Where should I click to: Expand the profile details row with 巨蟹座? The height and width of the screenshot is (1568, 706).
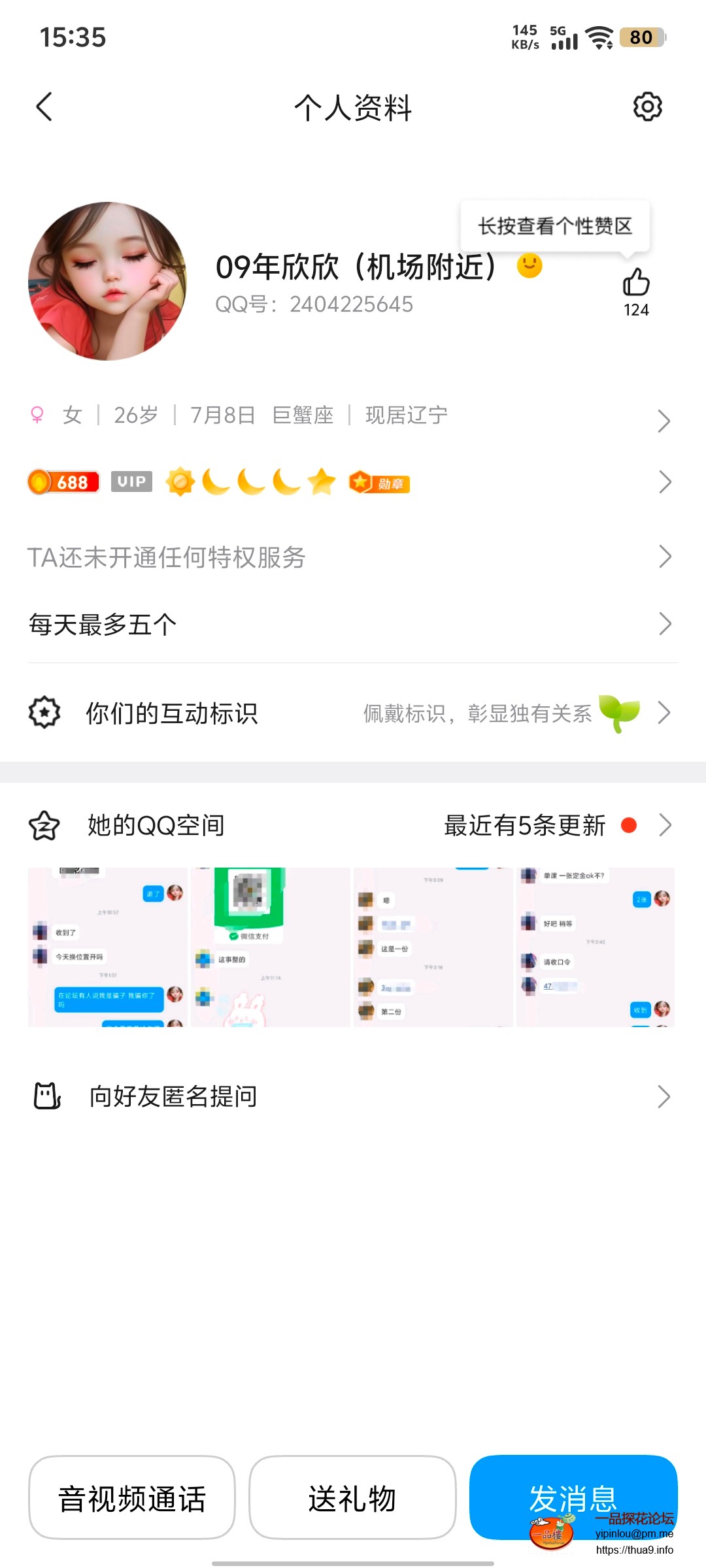pyautogui.click(x=664, y=421)
